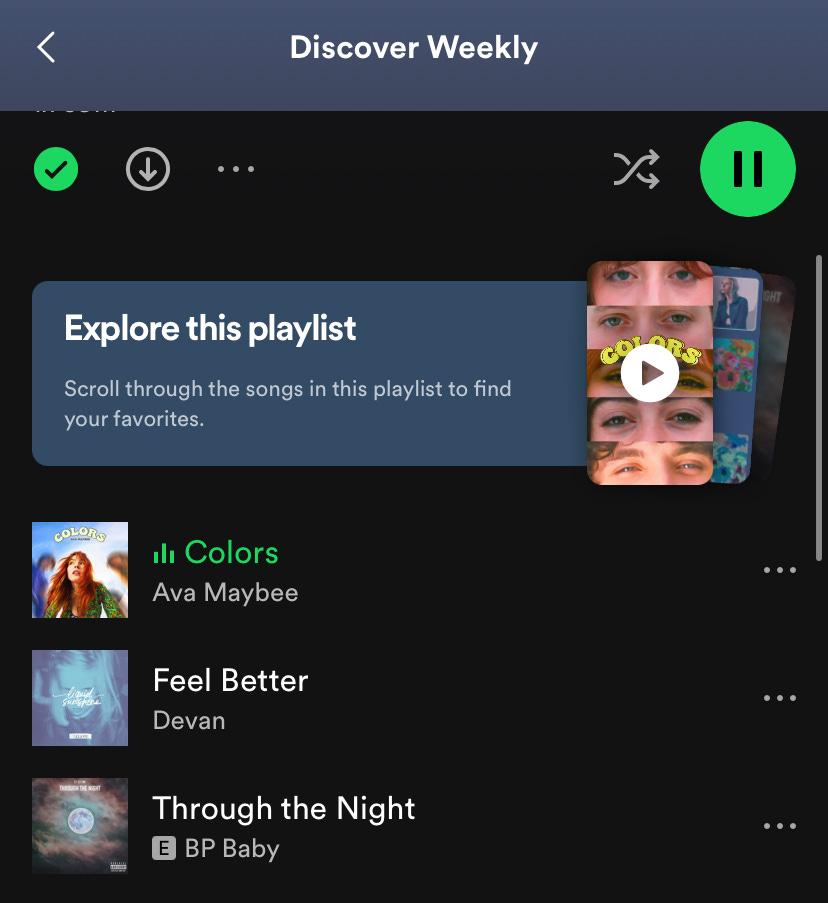Pause the playlist playback
828x903 pixels.
[x=747, y=169]
